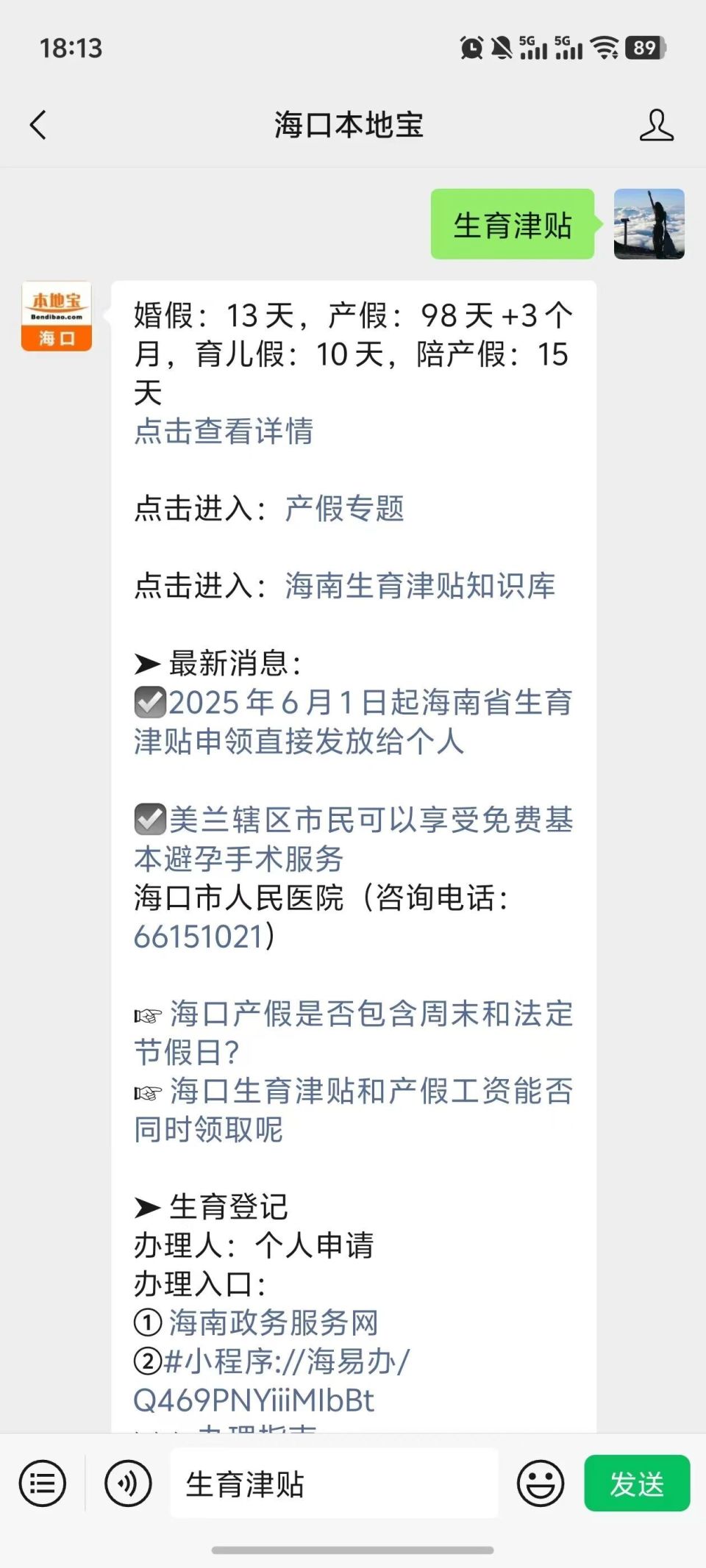Switch to voice input with the speaker icon
This screenshot has height=1568, width=706.
tap(126, 1483)
